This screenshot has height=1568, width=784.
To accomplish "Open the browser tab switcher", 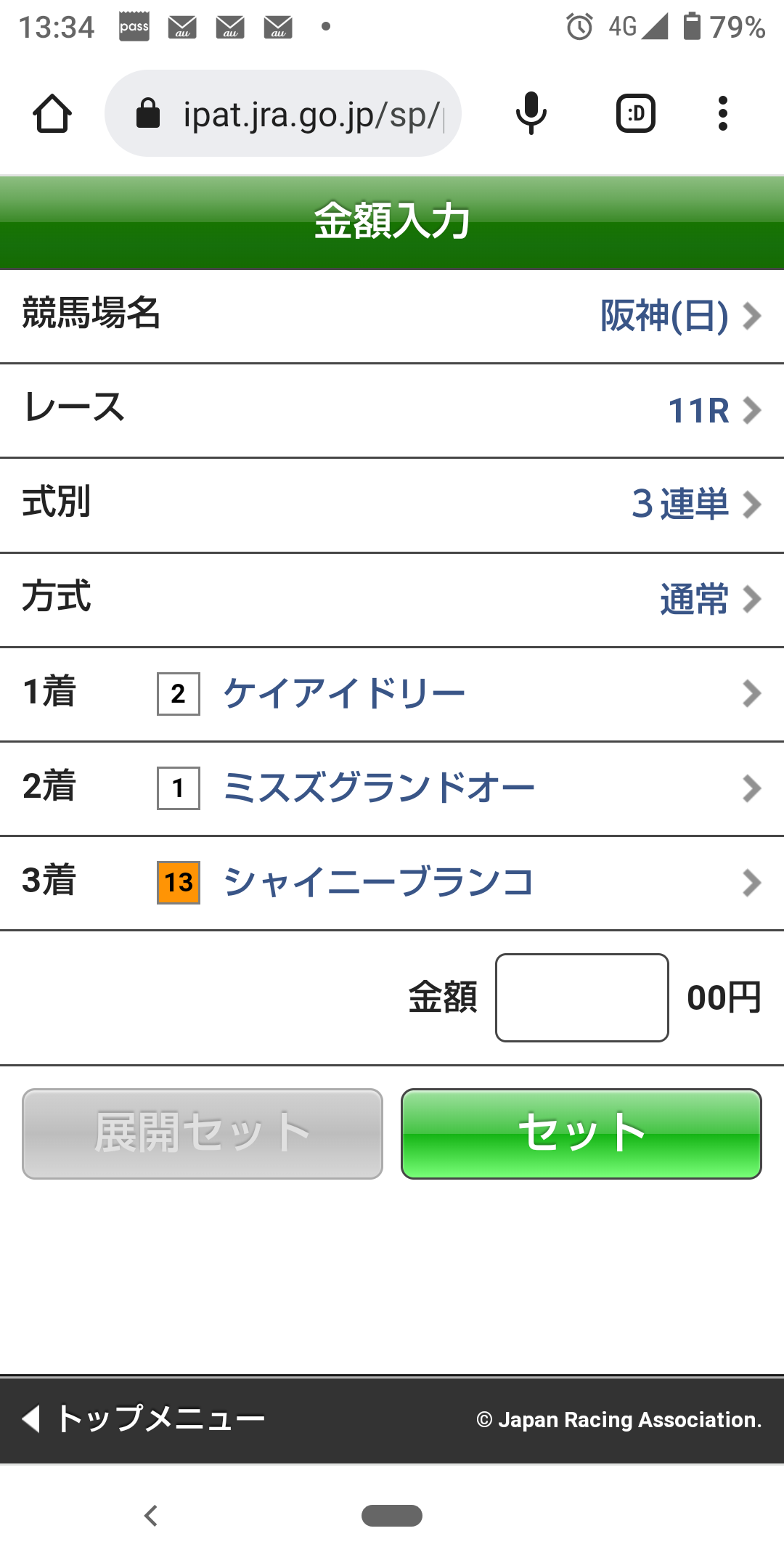I will [x=636, y=114].
